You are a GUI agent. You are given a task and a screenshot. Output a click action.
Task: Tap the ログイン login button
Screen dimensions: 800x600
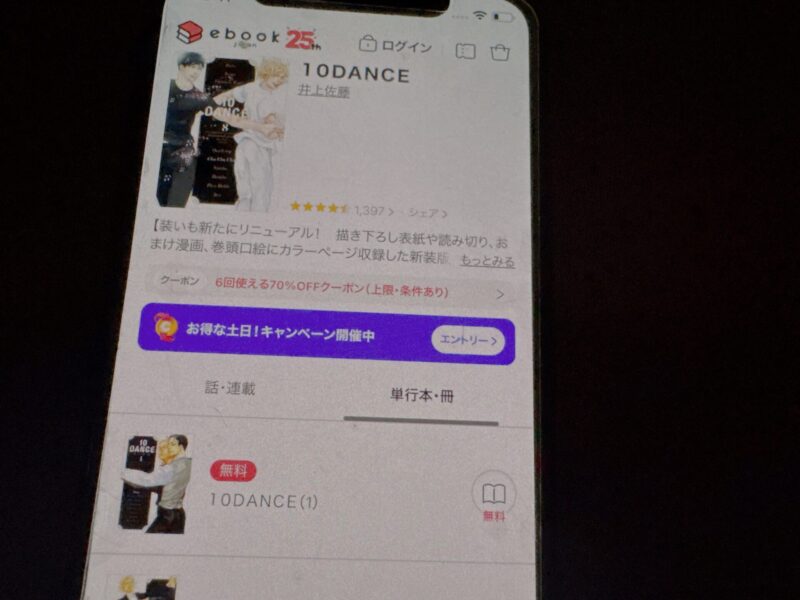[395, 46]
